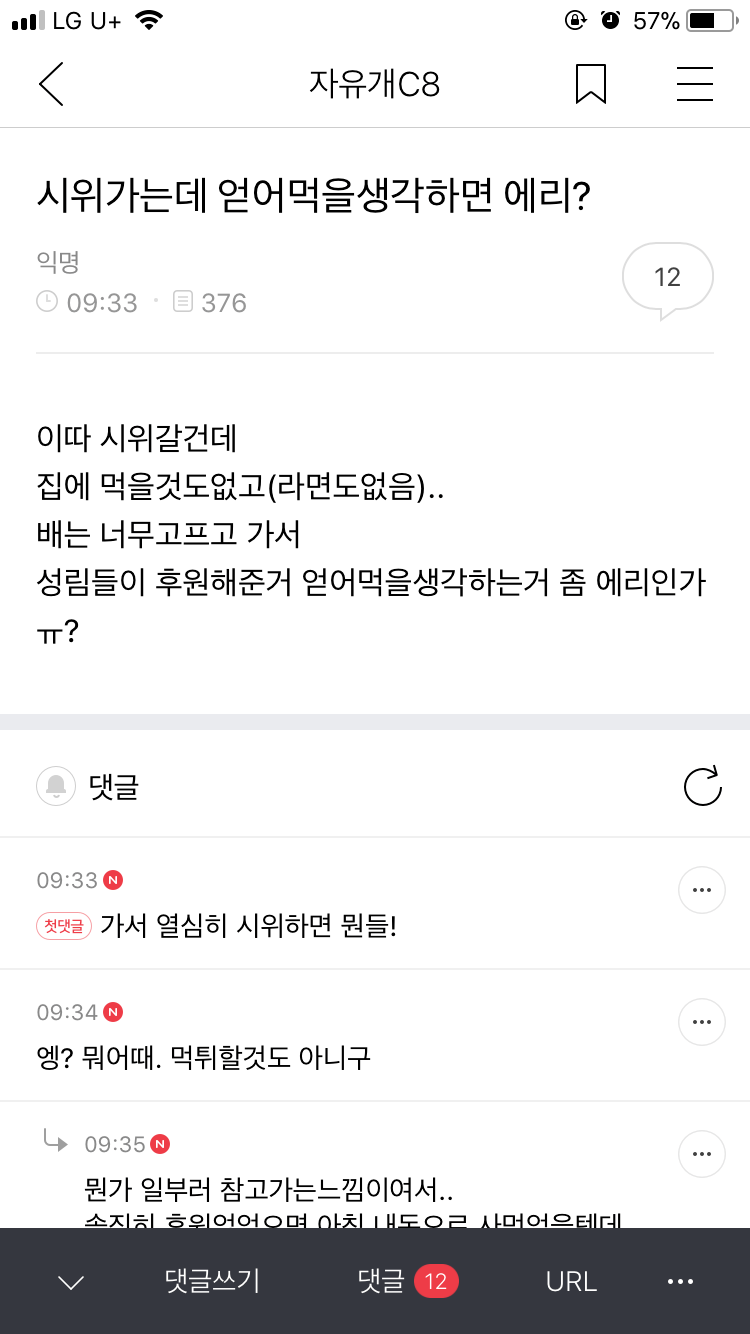750x1334 pixels.
Task: Tap the down chevron in bottom bar
Action: [71, 1282]
